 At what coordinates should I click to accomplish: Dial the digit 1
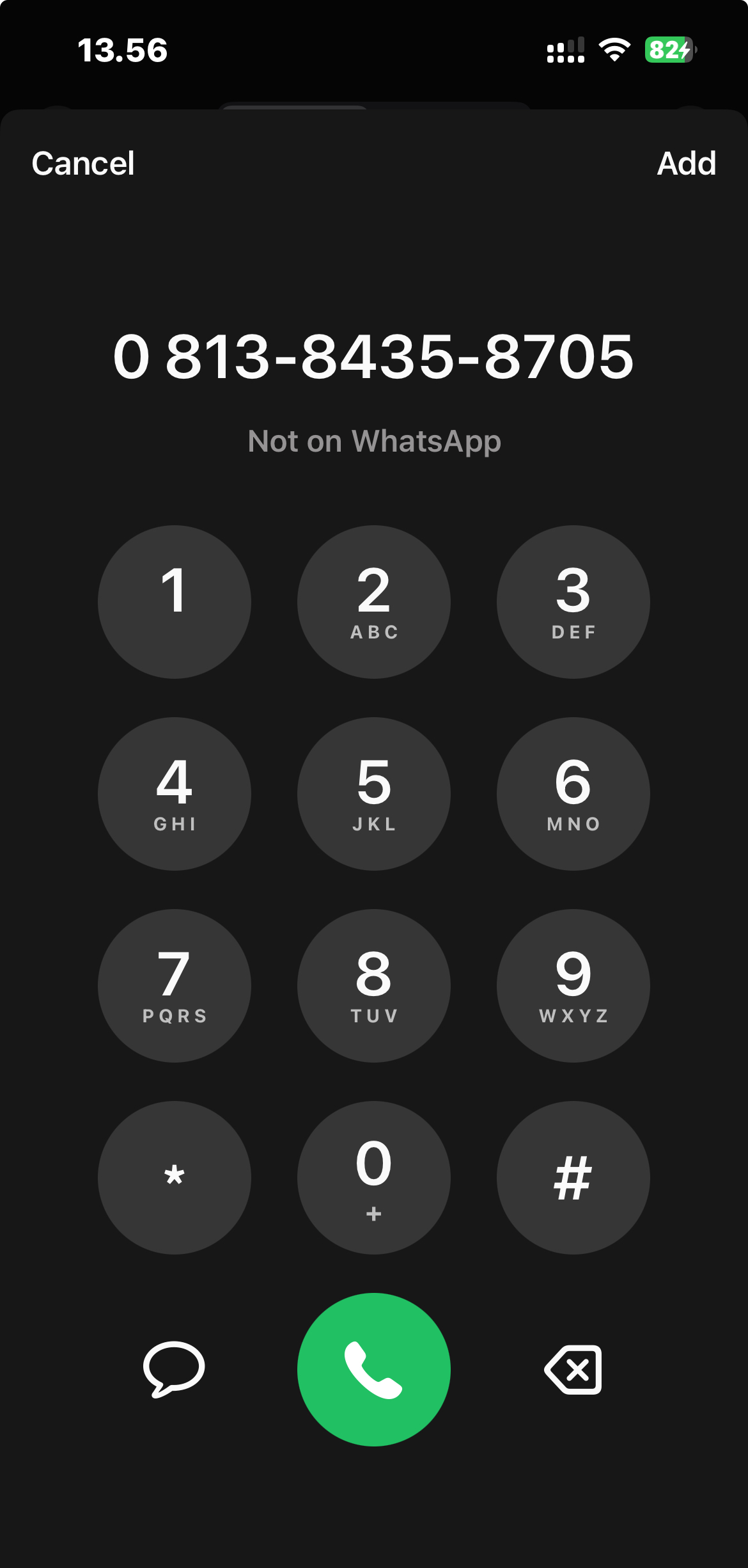[x=174, y=602]
